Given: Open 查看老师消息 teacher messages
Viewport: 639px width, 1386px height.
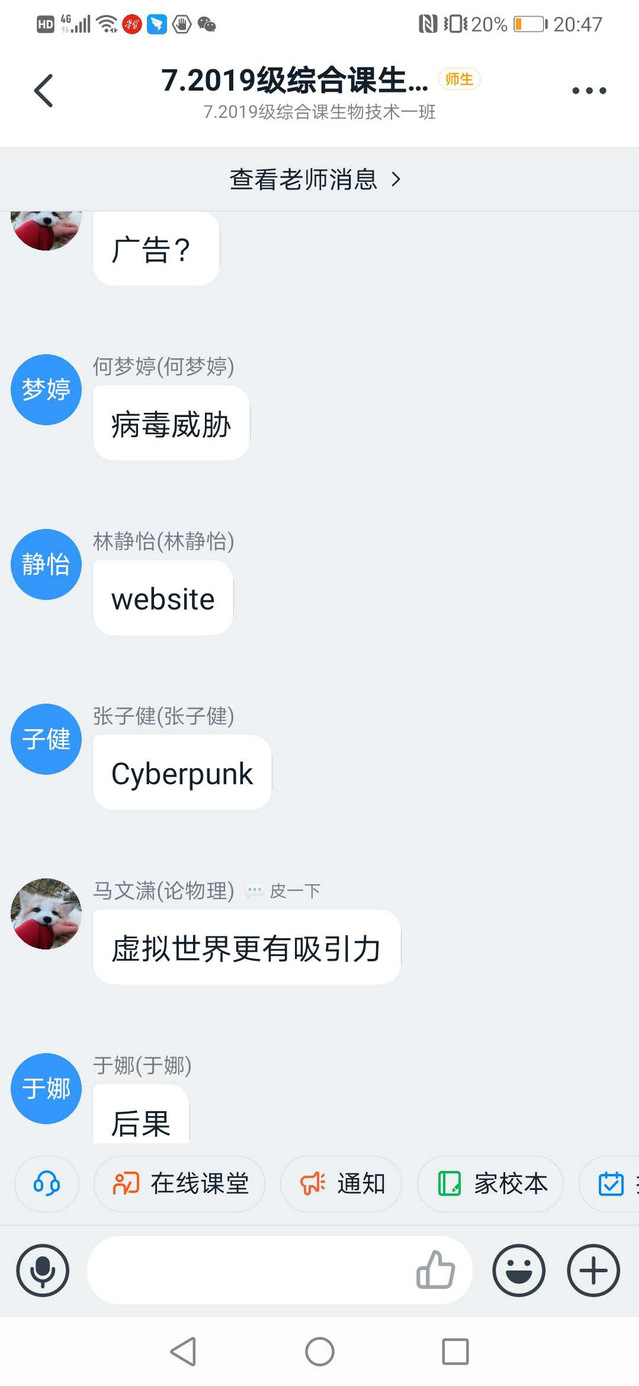Looking at the screenshot, I should click(316, 179).
